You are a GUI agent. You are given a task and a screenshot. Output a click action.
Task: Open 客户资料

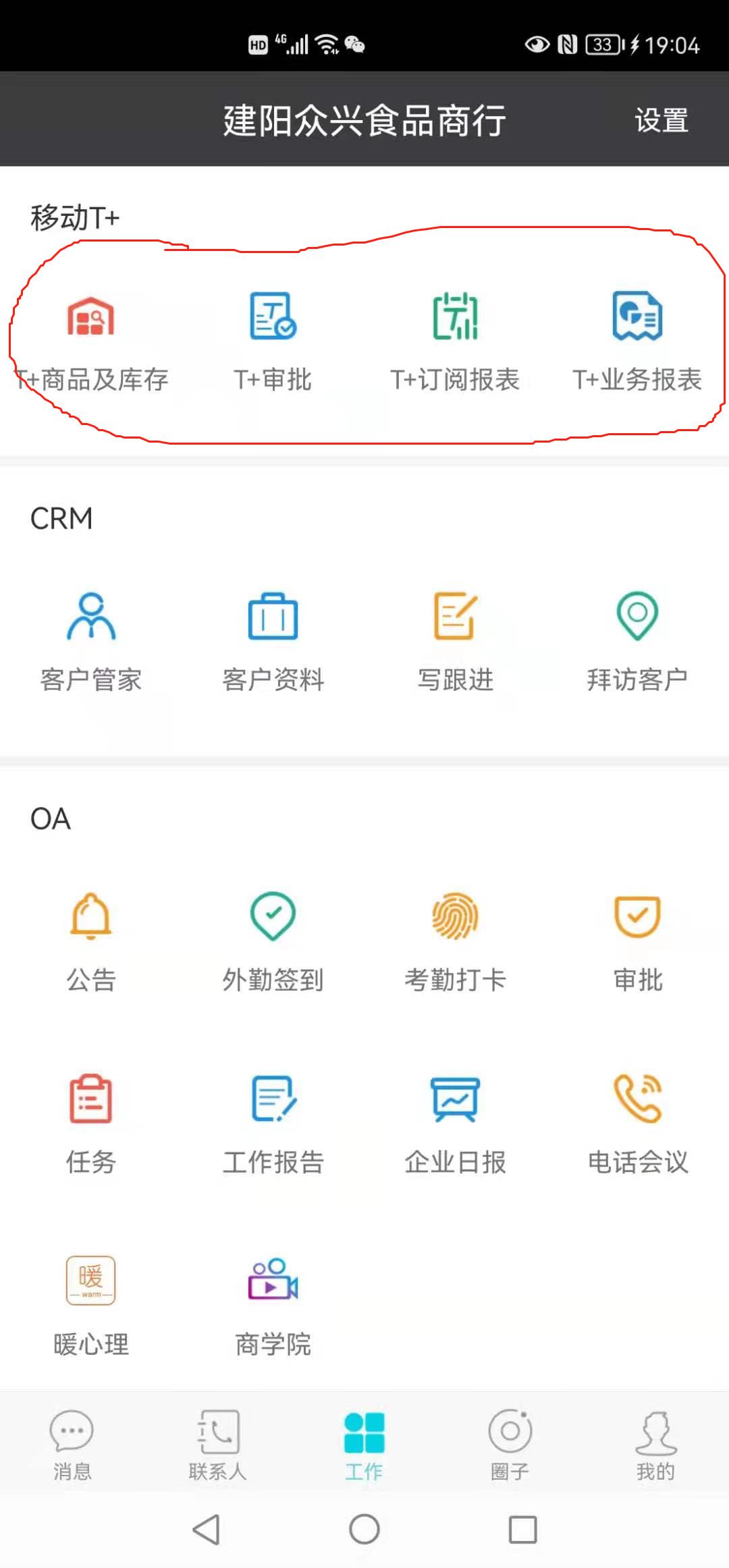pos(273,642)
